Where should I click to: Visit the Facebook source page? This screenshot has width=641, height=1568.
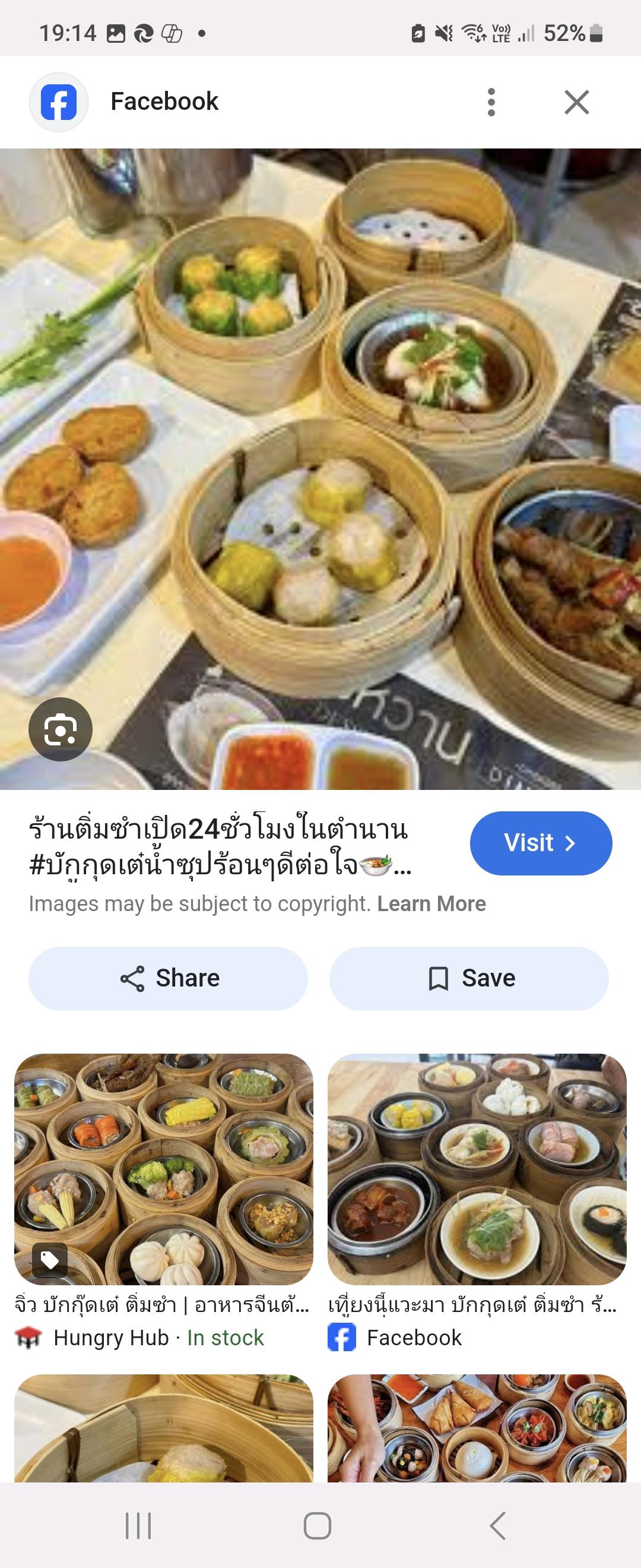click(x=540, y=843)
